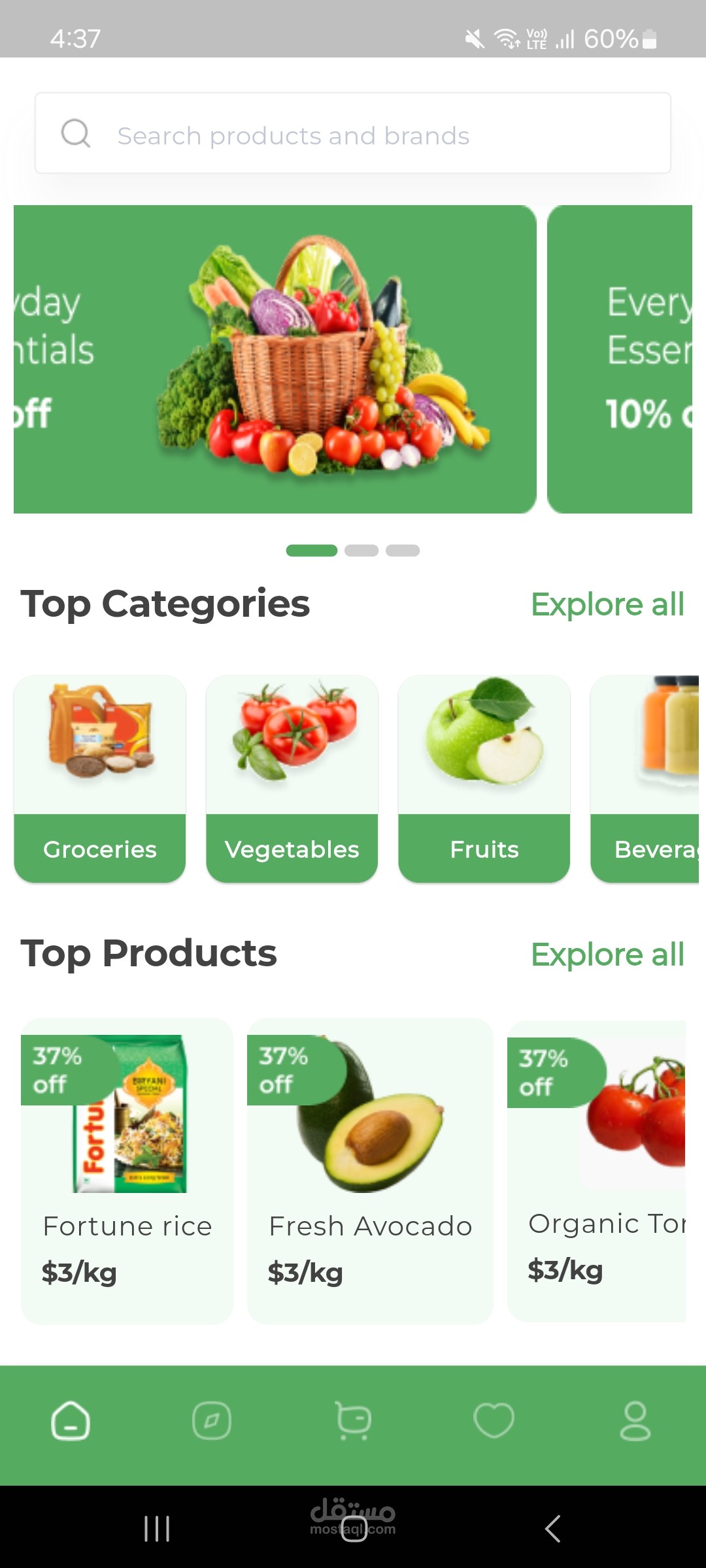Open the favorites heart tab
The height and width of the screenshot is (1568, 706).
[494, 1421]
